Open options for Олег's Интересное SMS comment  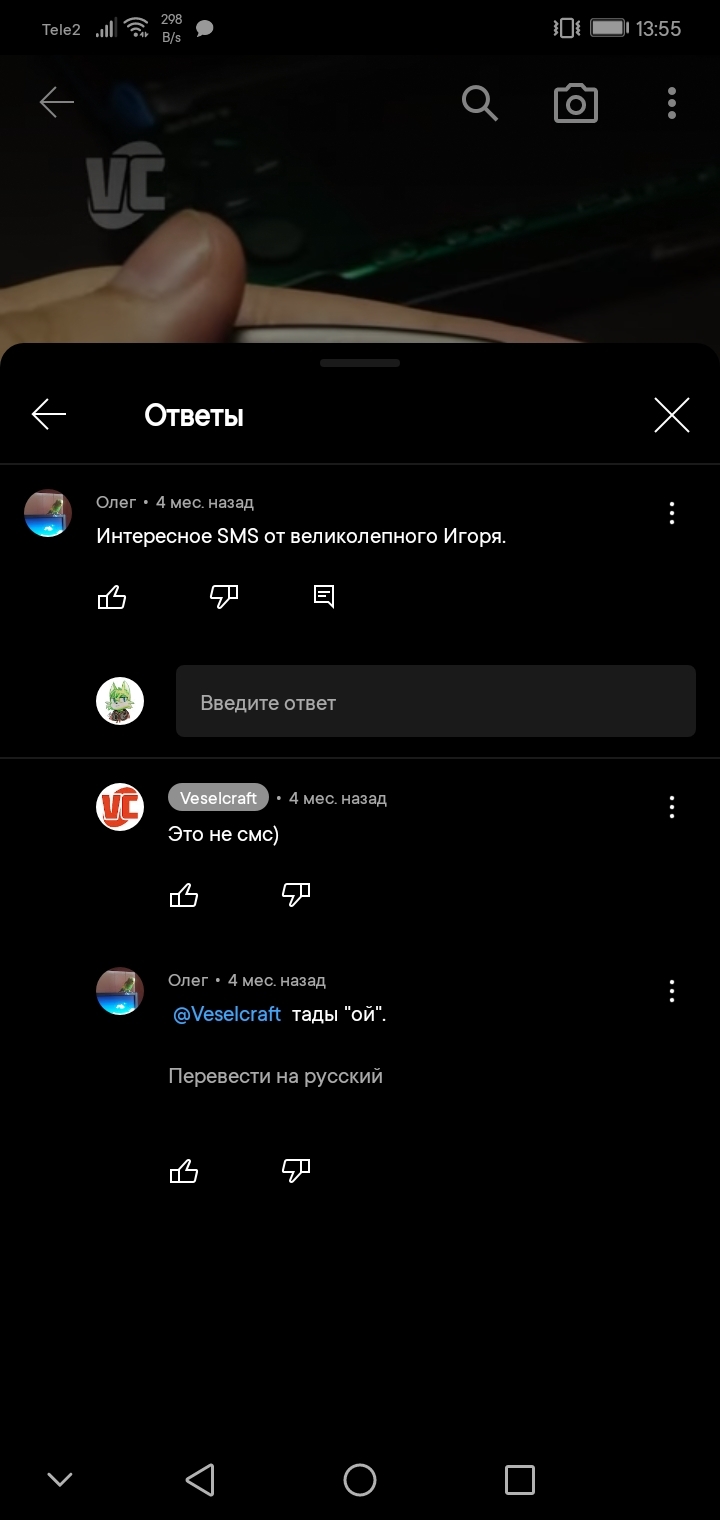(672, 513)
